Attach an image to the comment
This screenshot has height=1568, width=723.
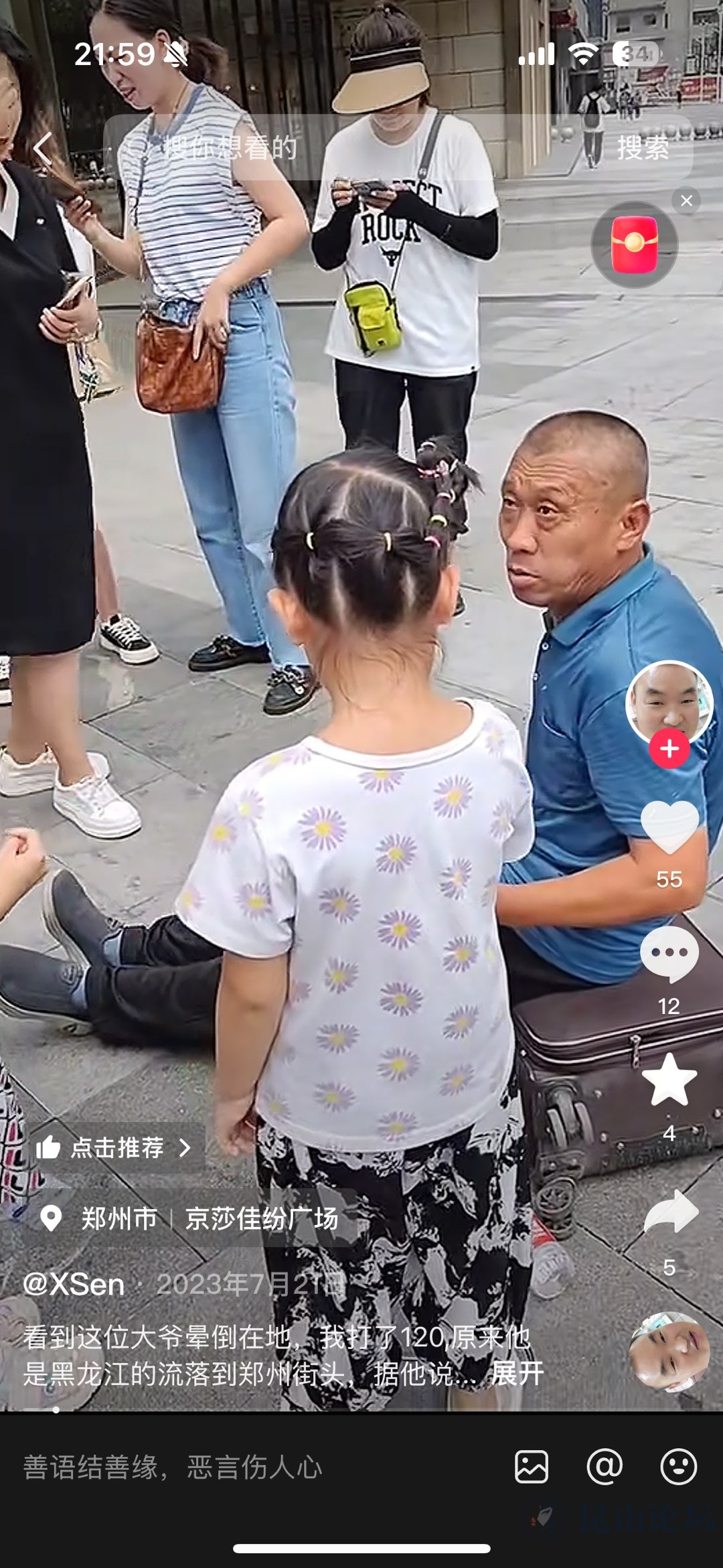pyautogui.click(x=532, y=1468)
